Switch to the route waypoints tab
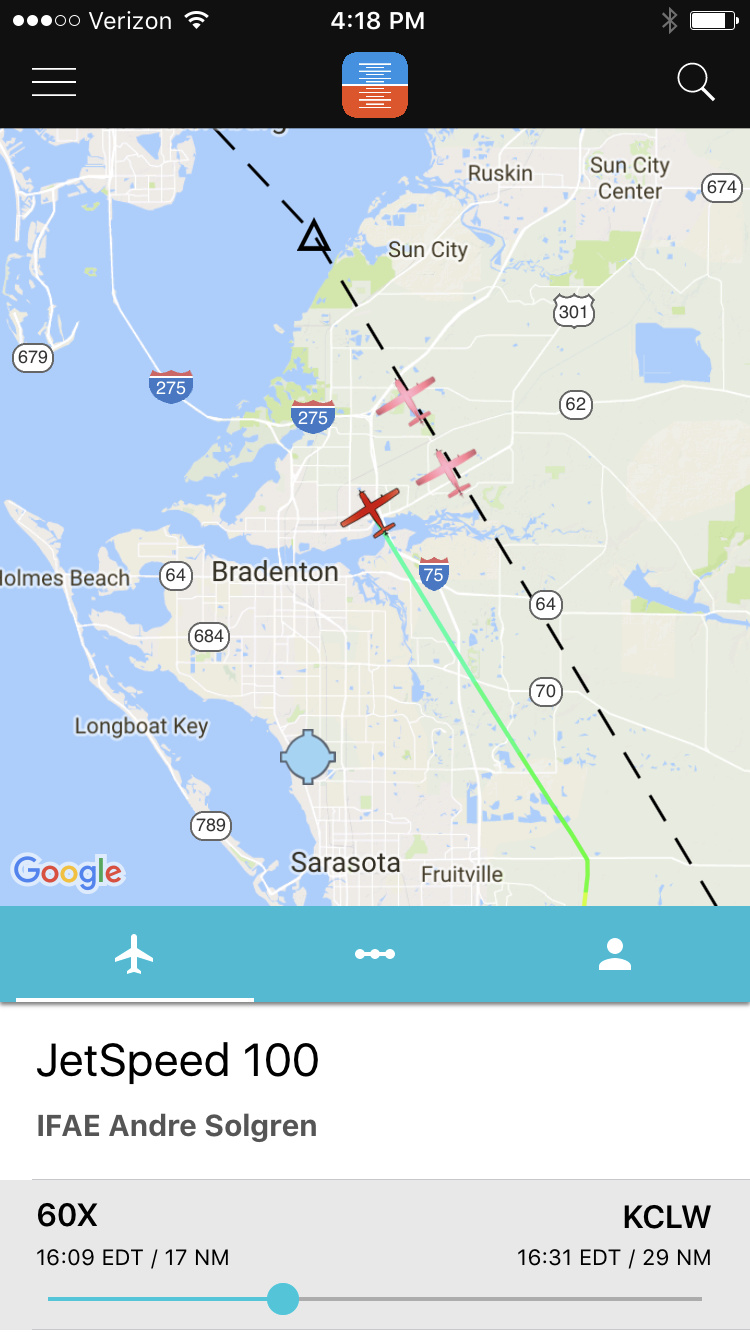 click(x=375, y=955)
